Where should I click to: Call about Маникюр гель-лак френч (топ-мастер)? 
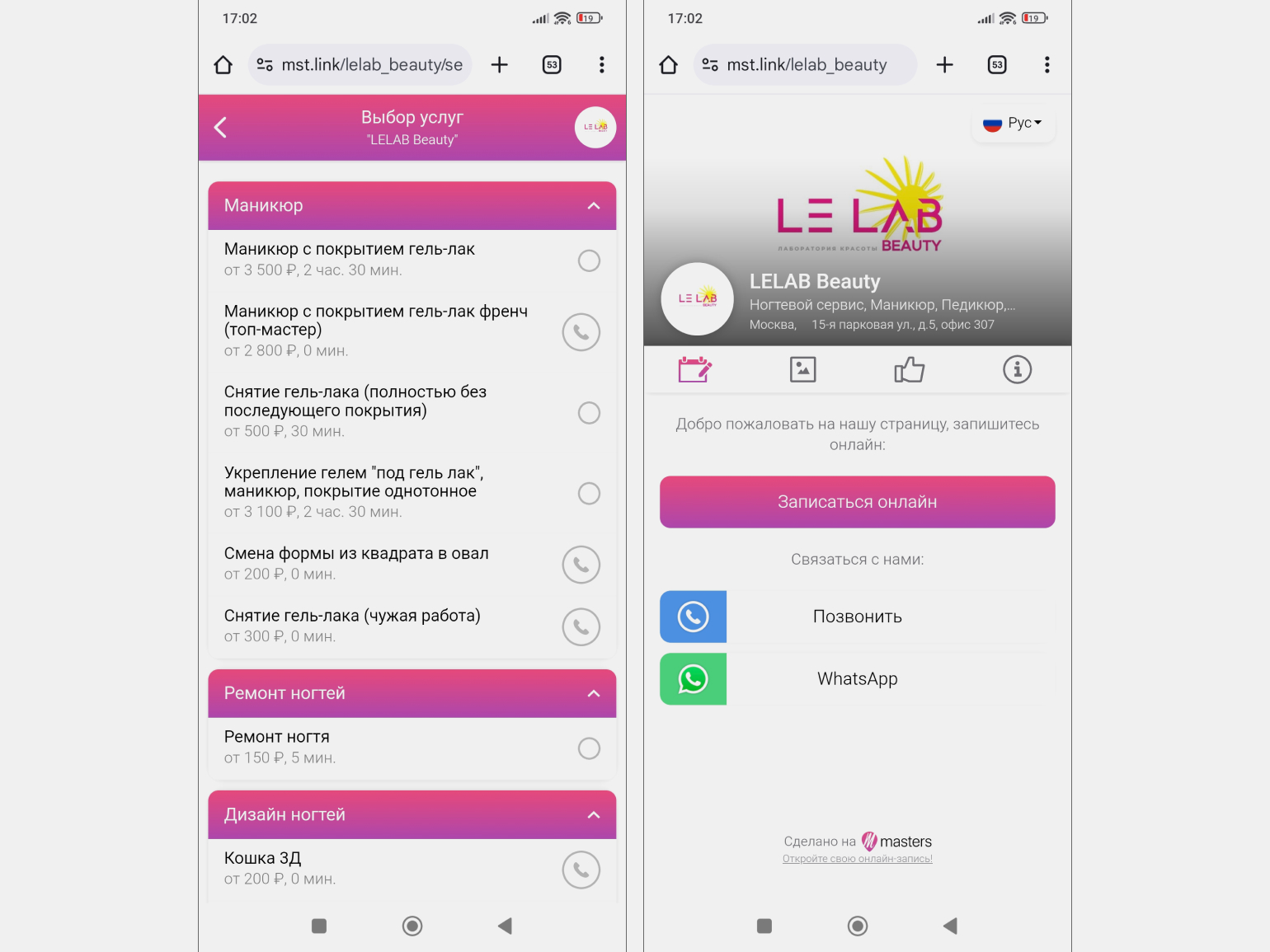581,332
